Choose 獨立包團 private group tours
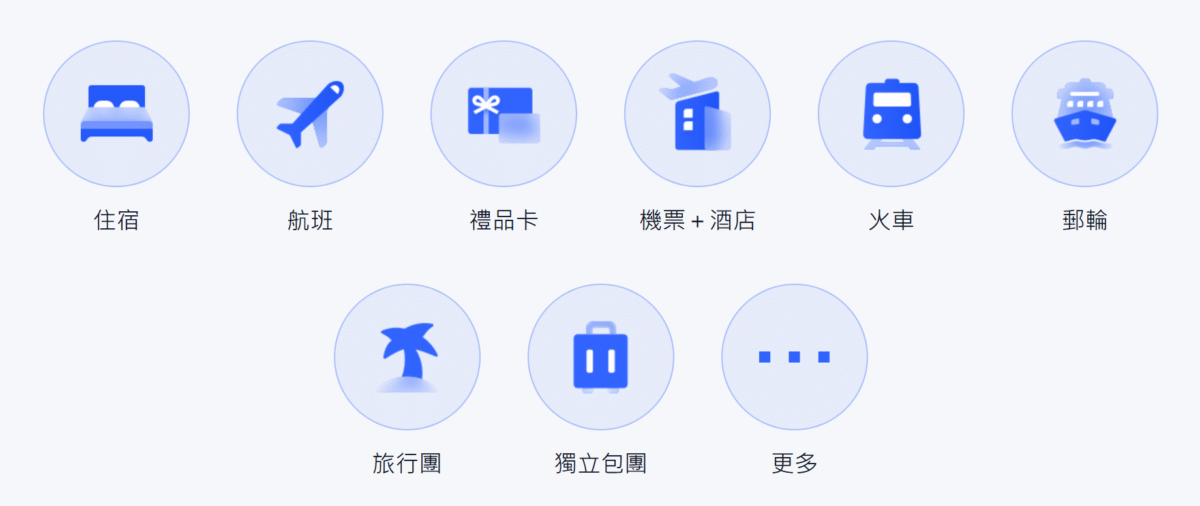Image resolution: width=1200 pixels, height=506 pixels. (x=601, y=357)
